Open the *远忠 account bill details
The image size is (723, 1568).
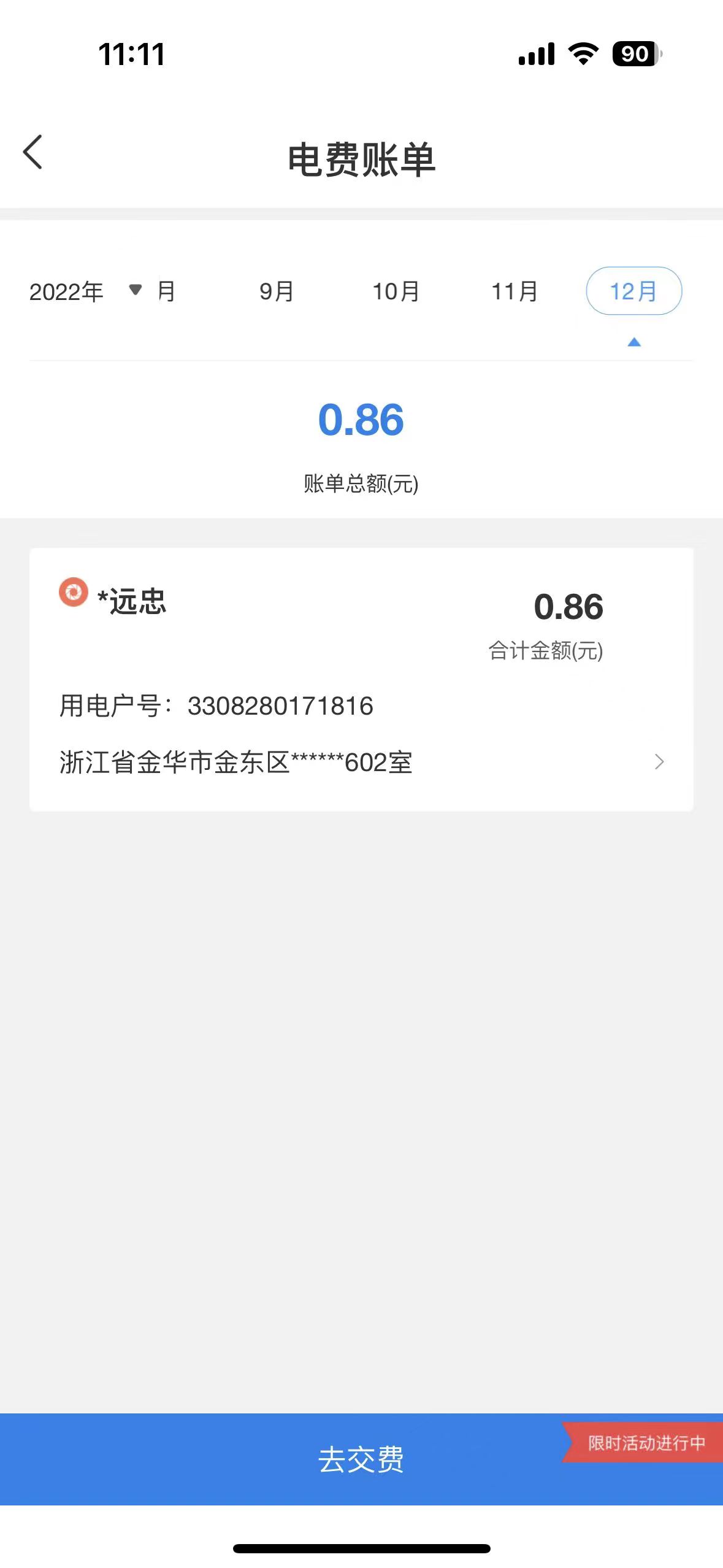361,679
